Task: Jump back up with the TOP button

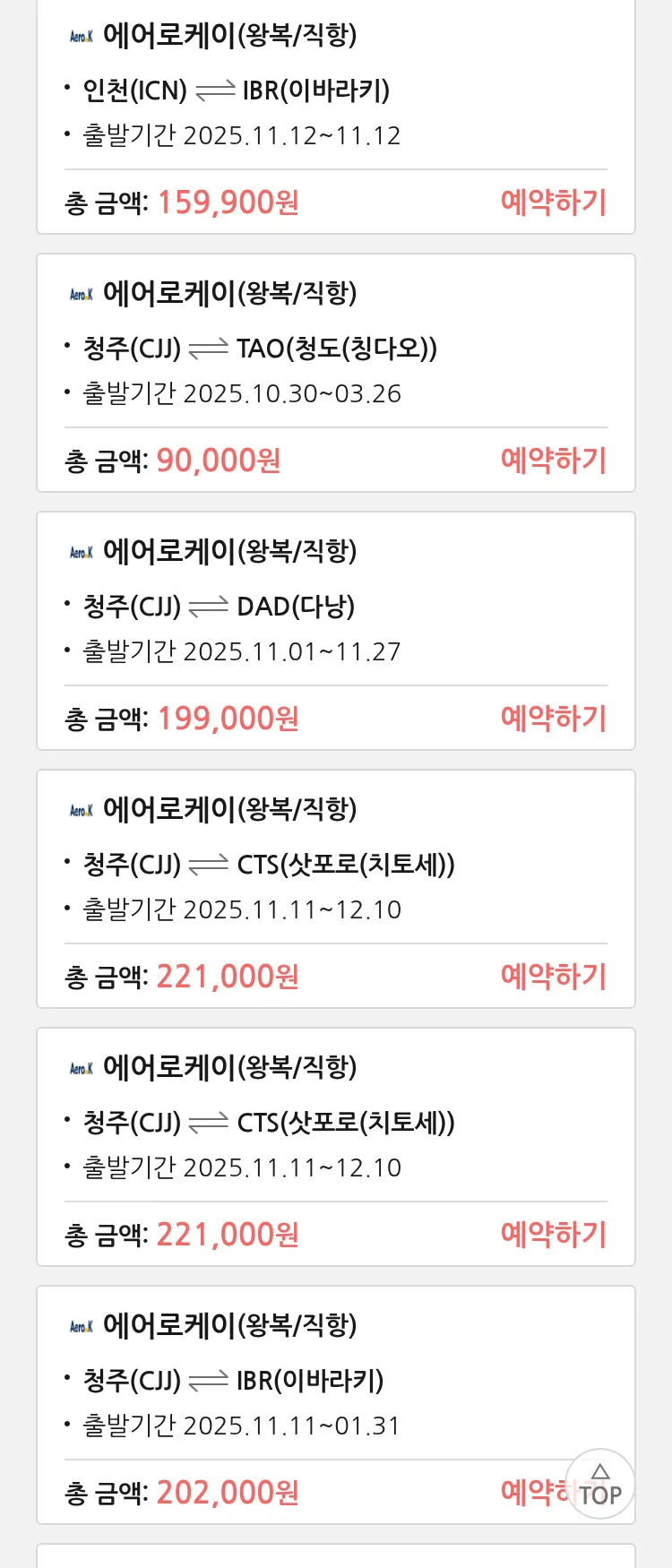Action: [x=600, y=1485]
